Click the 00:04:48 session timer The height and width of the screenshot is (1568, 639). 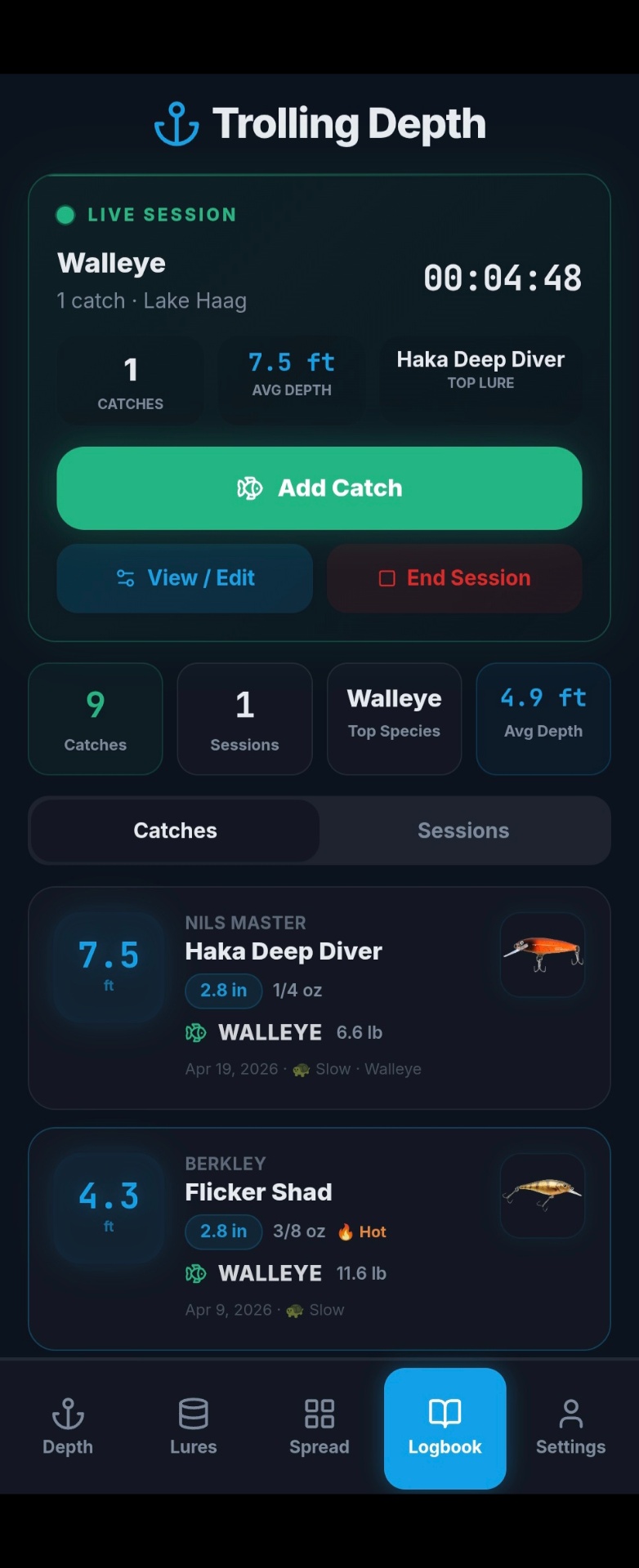(502, 278)
